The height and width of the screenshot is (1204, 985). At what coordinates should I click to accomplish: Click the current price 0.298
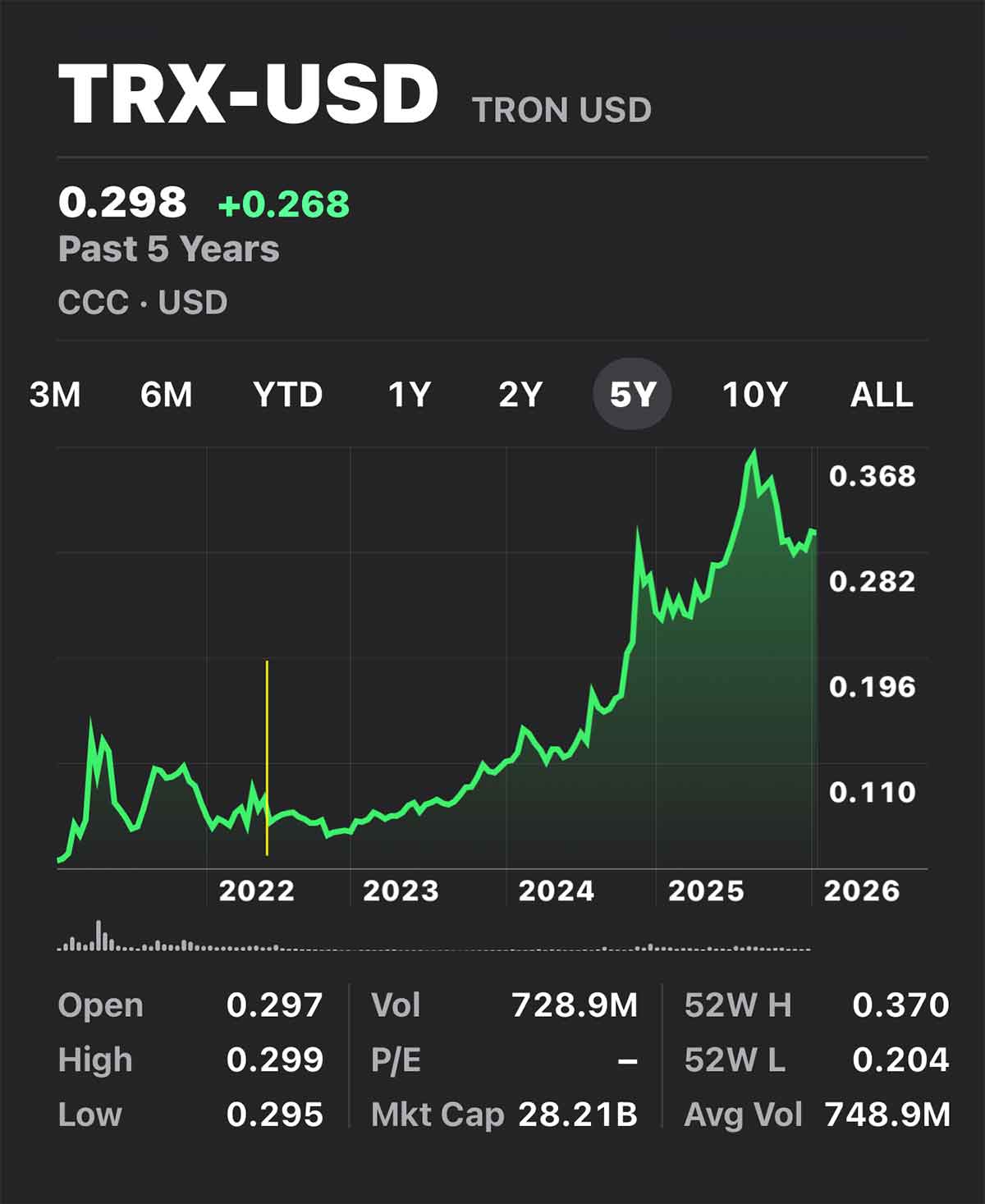coord(123,201)
